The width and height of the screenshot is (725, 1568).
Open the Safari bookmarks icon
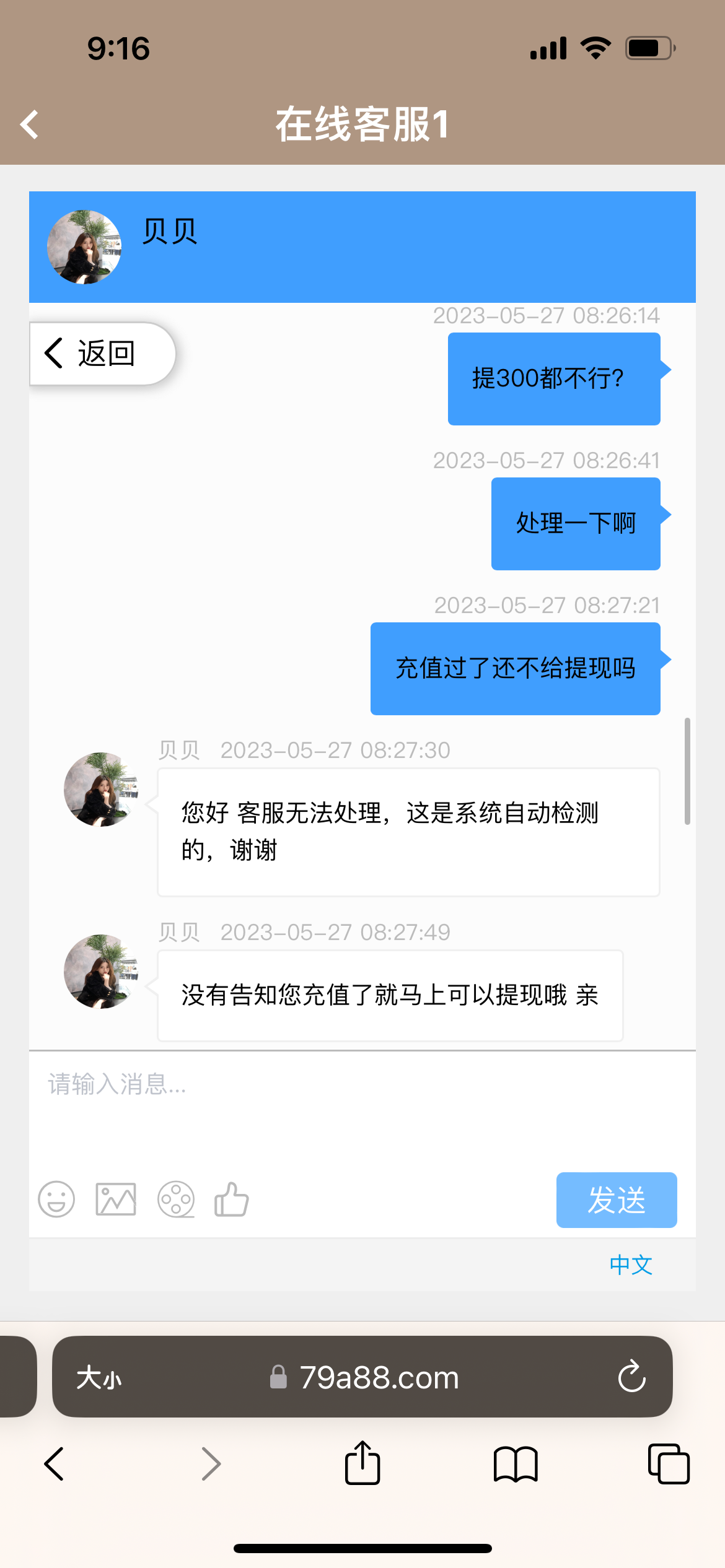pos(516,1464)
